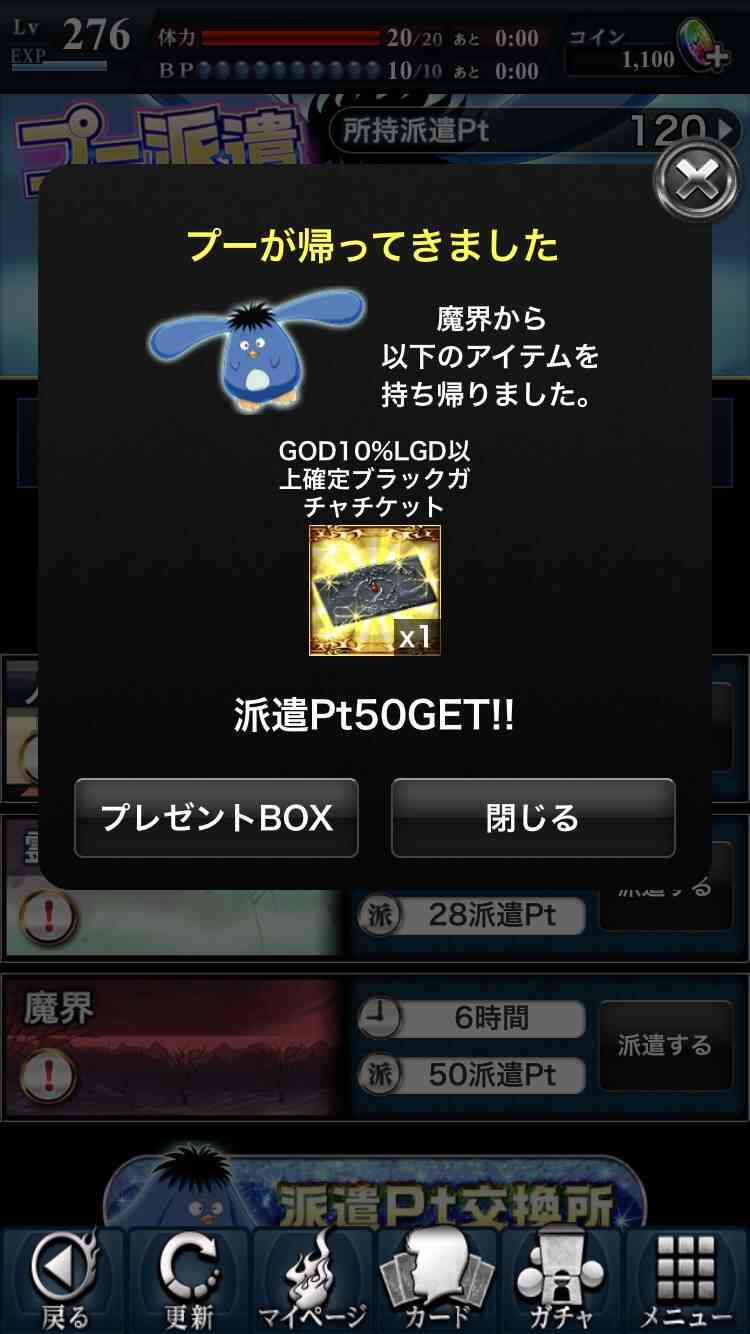Go back with 戻る
This screenshot has height=1334, width=750.
(x=64, y=1280)
